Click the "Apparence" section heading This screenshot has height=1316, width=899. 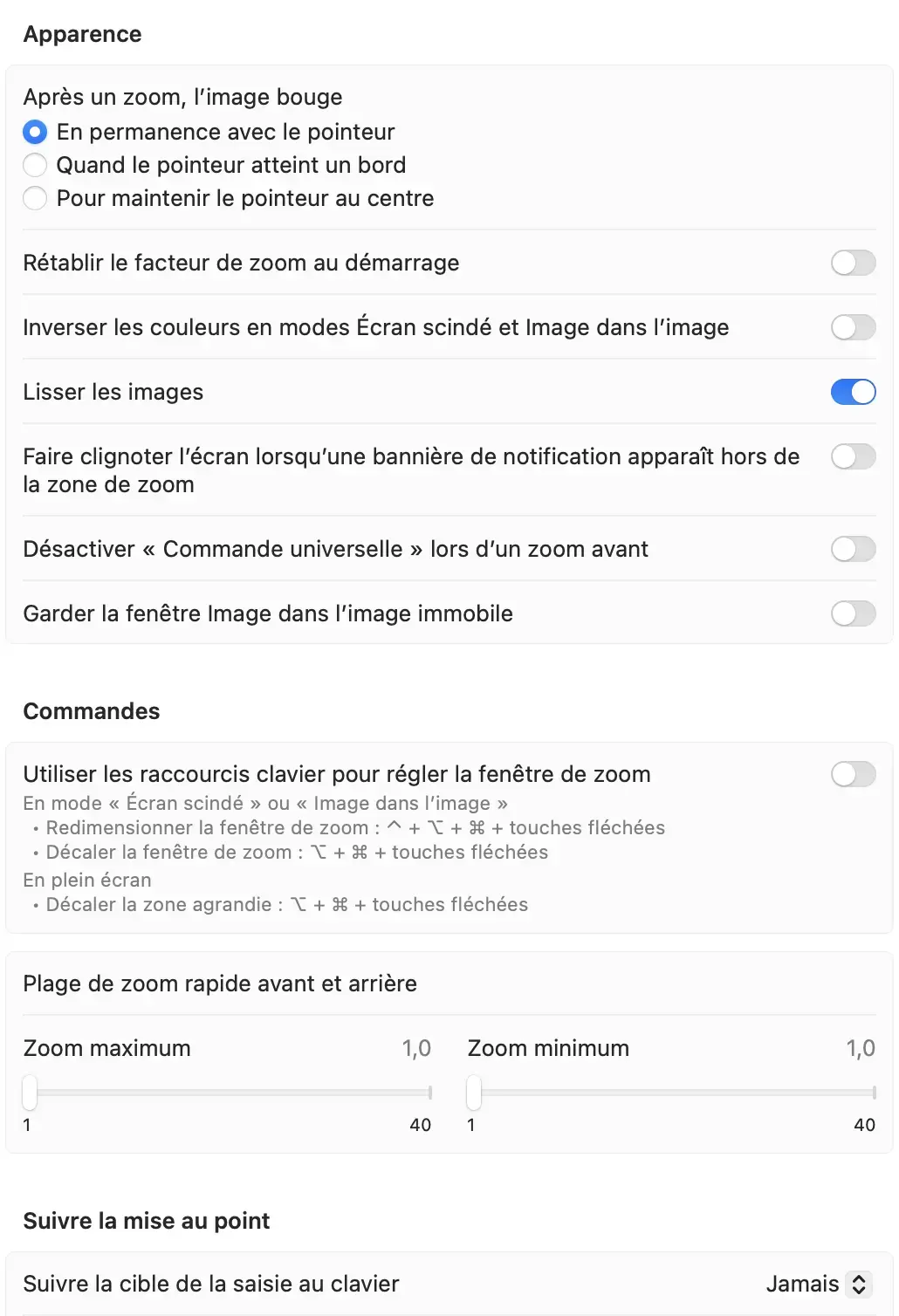coord(83,34)
